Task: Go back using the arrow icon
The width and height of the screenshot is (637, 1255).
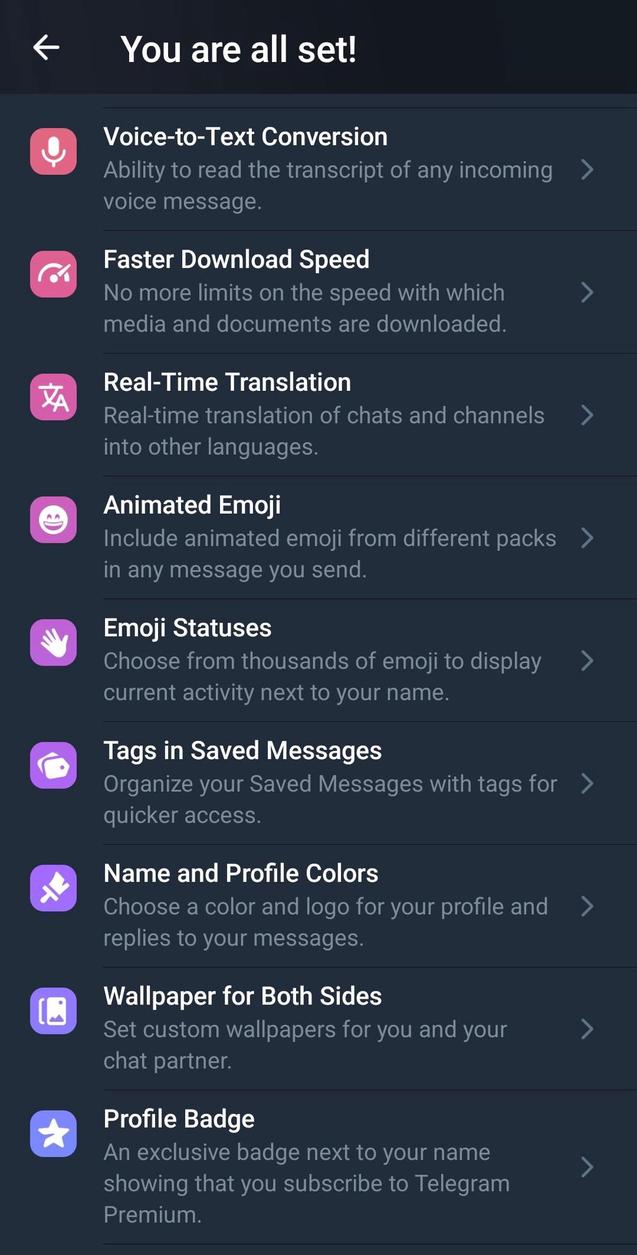Action: (46, 47)
